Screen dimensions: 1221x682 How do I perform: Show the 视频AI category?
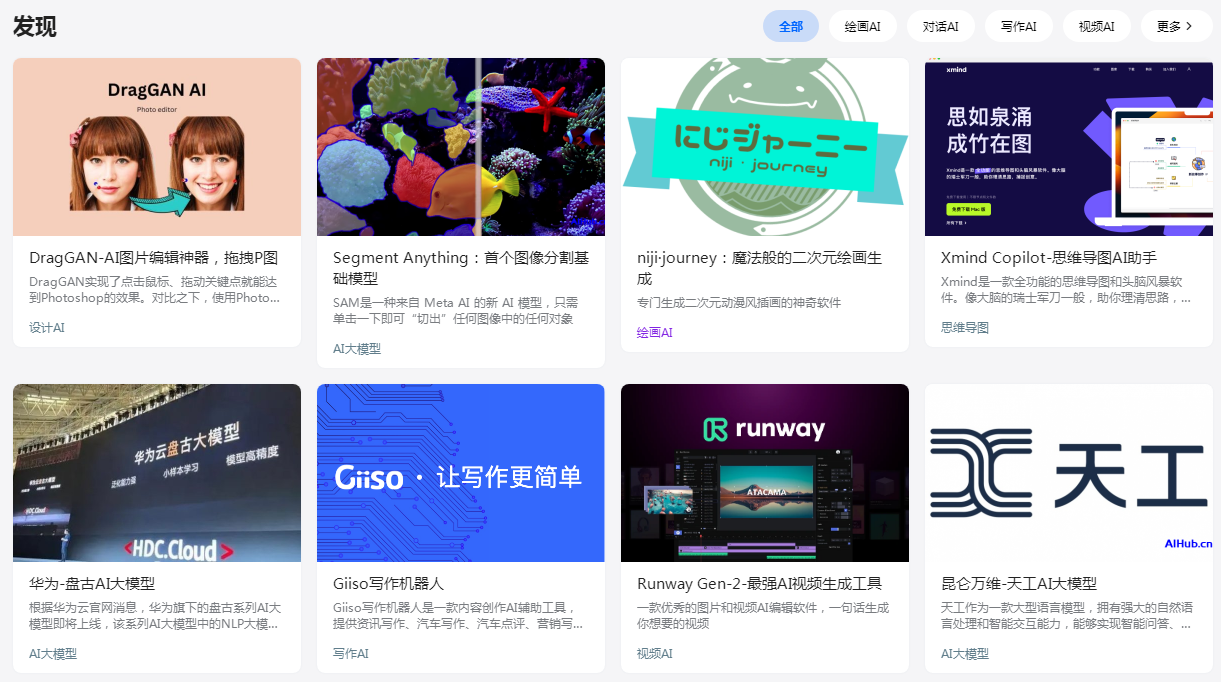pos(1096,26)
